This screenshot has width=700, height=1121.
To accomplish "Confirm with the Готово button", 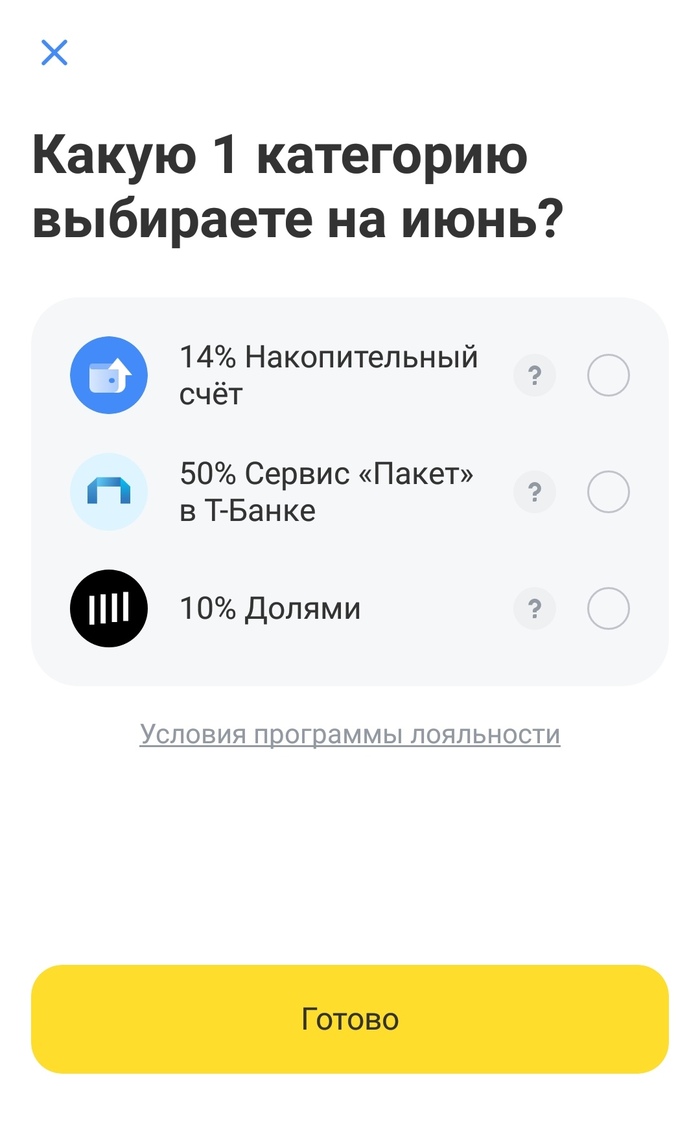I will click(x=350, y=1019).
